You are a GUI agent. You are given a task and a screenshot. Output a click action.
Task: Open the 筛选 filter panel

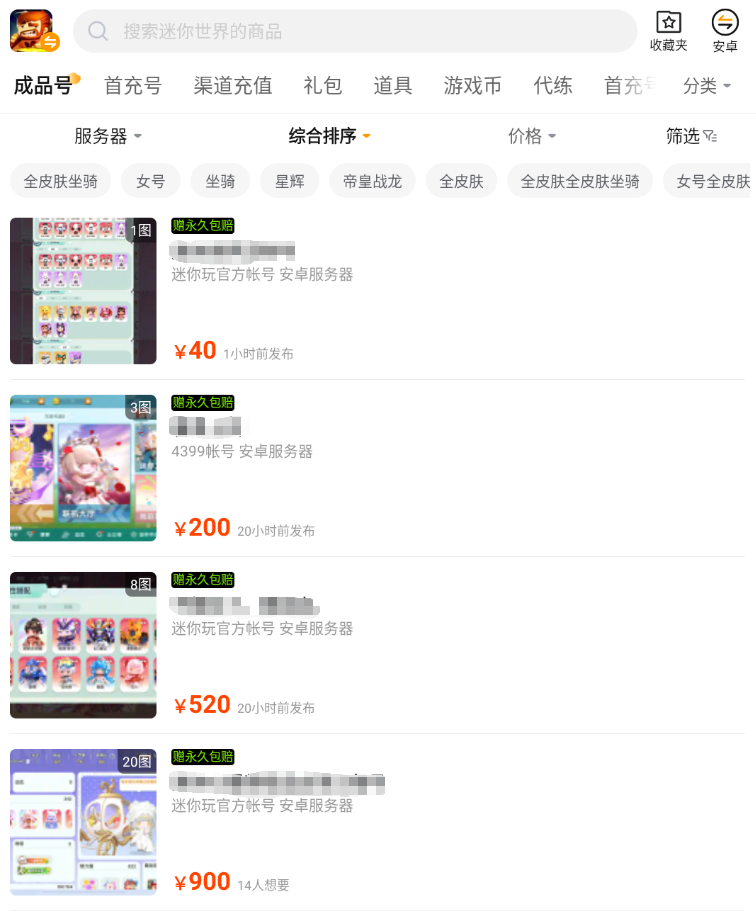coord(691,136)
